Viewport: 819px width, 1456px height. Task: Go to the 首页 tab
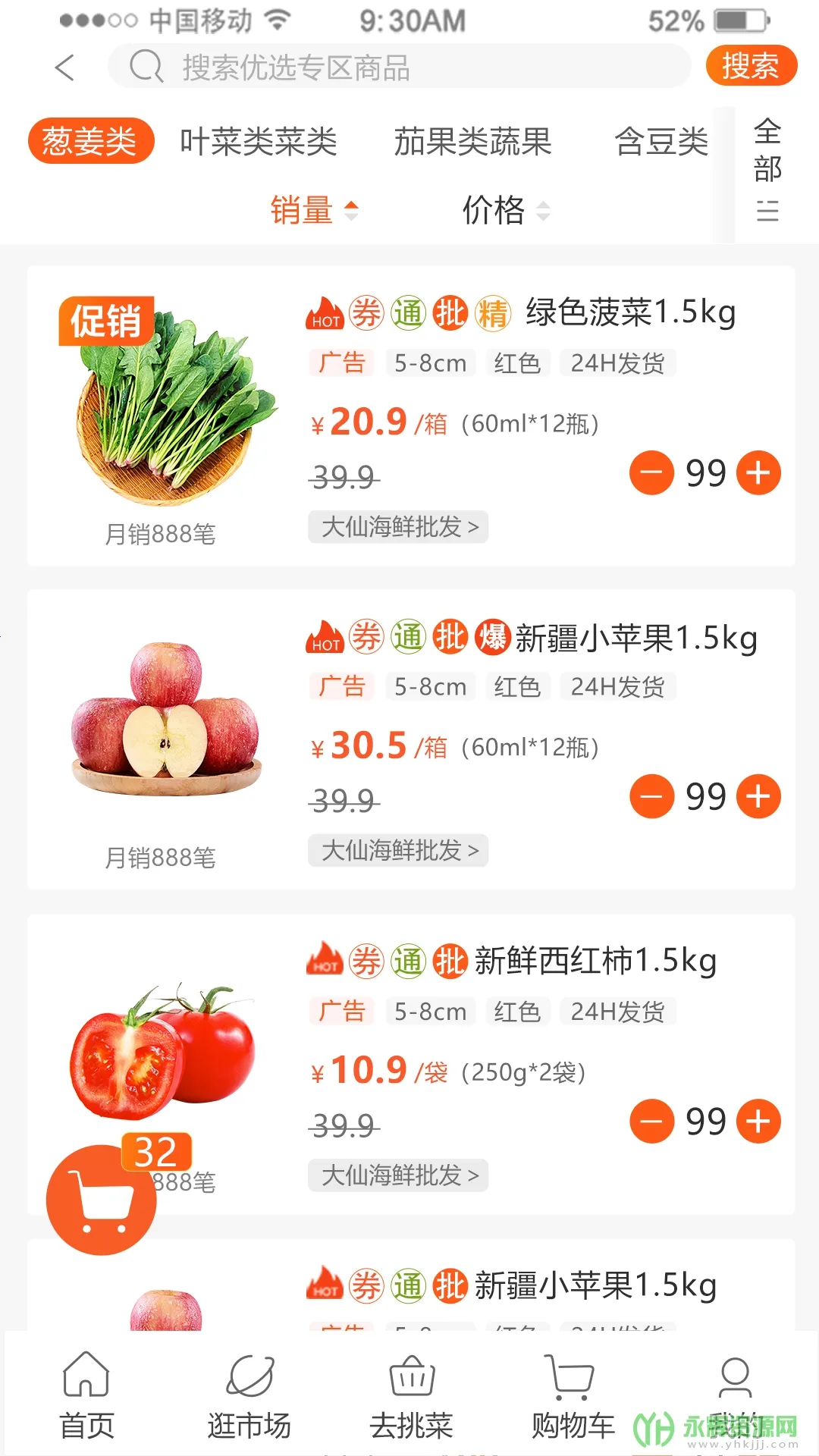86,1395
